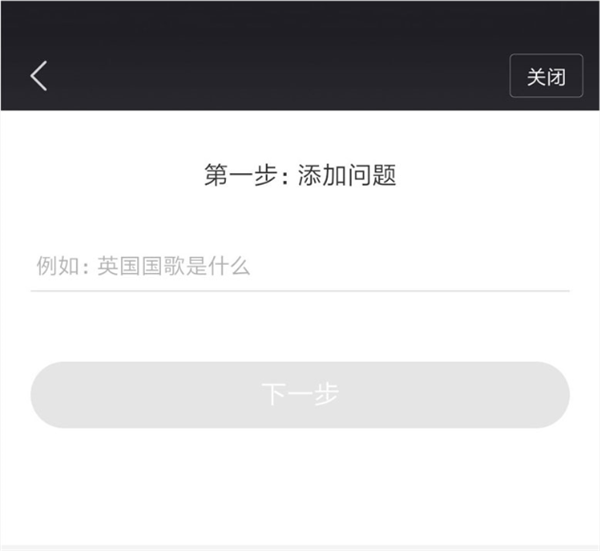Tap the 下一步 next step button
Image resolution: width=600 pixels, height=551 pixels.
point(300,394)
